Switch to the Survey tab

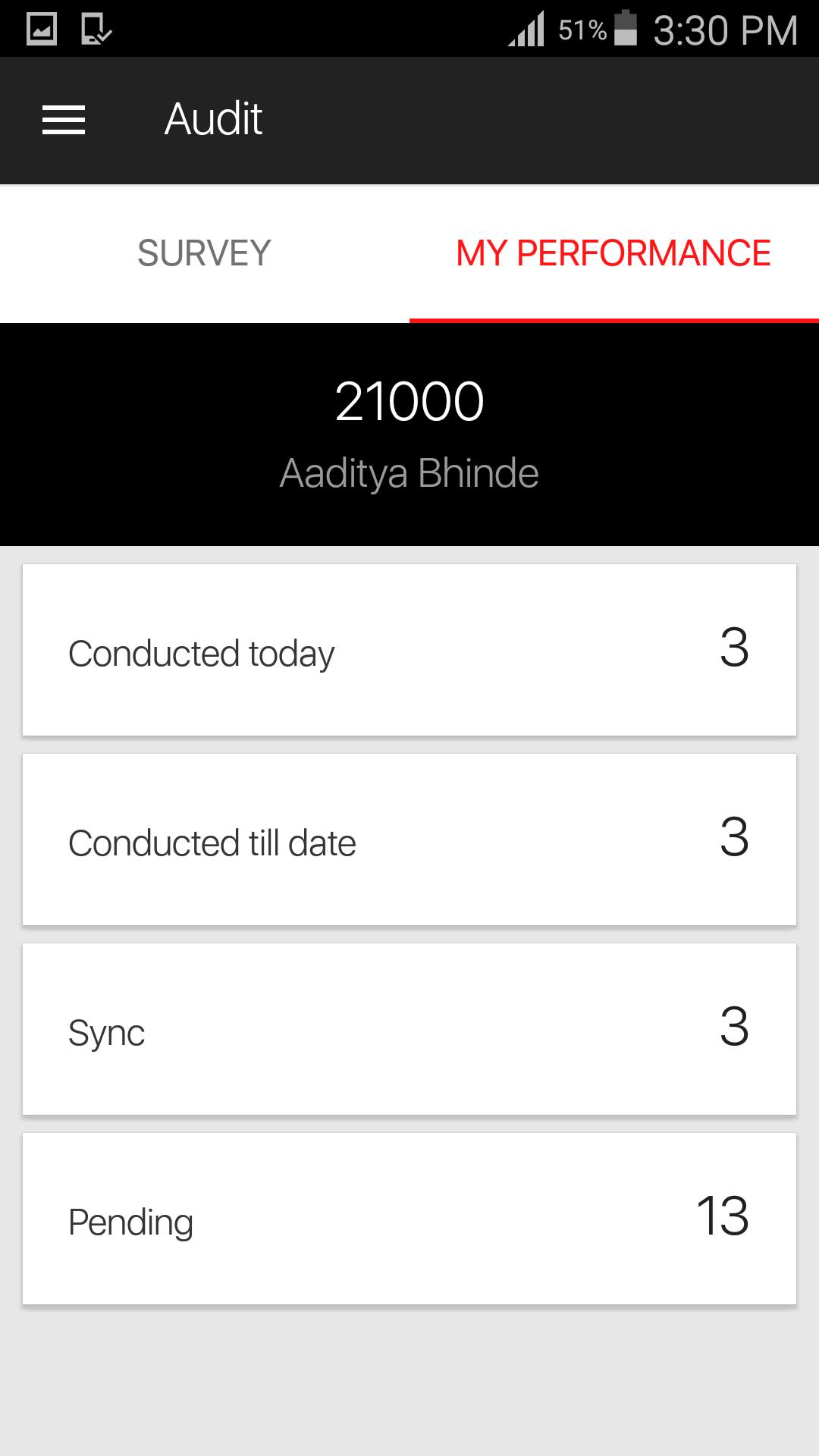click(x=204, y=253)
